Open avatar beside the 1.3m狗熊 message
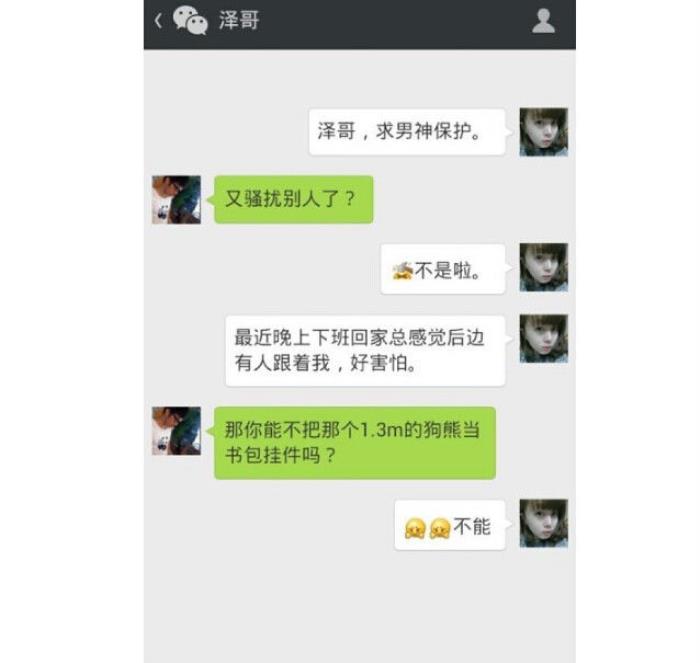 click(176, 431)
